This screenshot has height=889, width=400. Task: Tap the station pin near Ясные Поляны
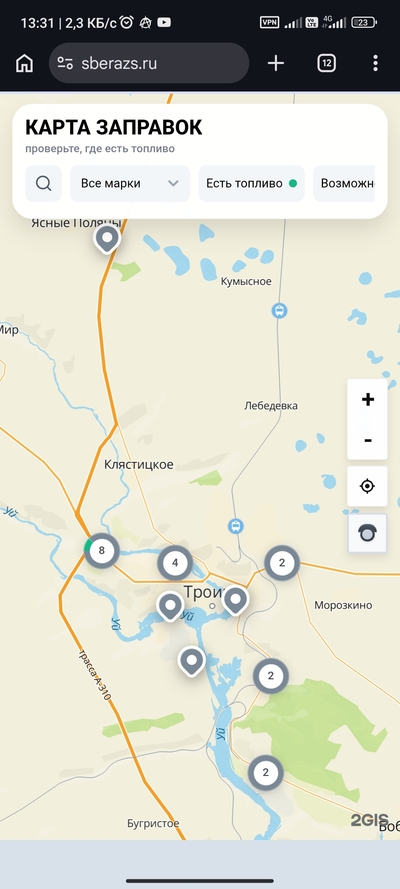(107, 238)
